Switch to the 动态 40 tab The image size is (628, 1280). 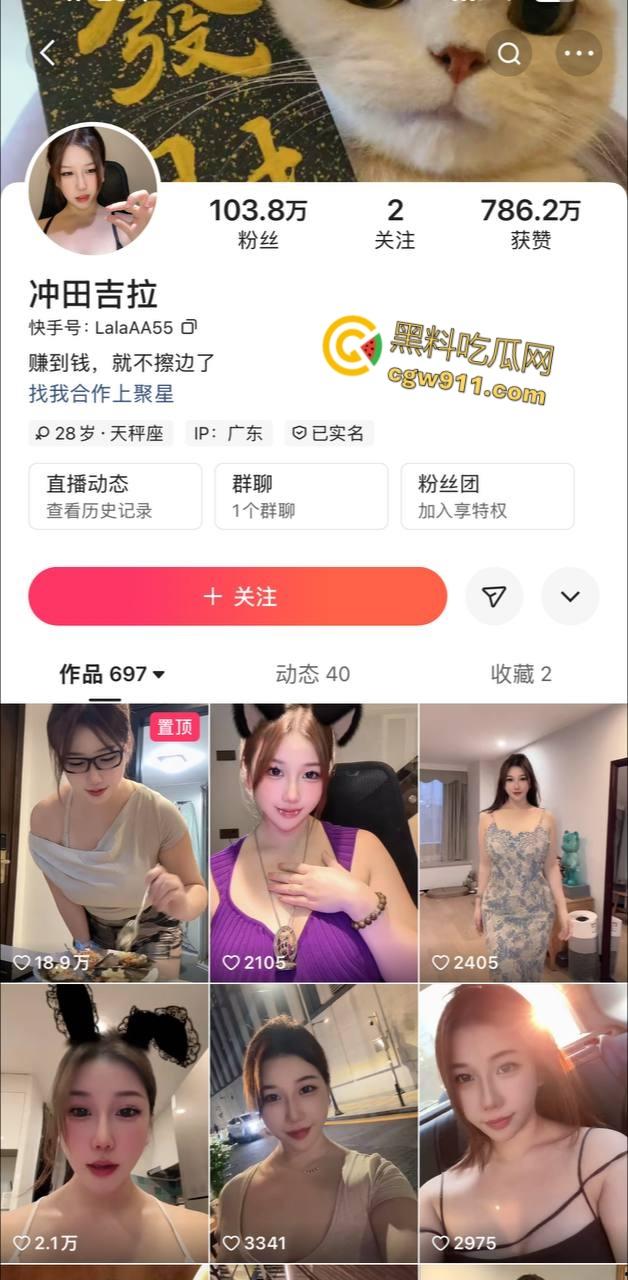313,674
